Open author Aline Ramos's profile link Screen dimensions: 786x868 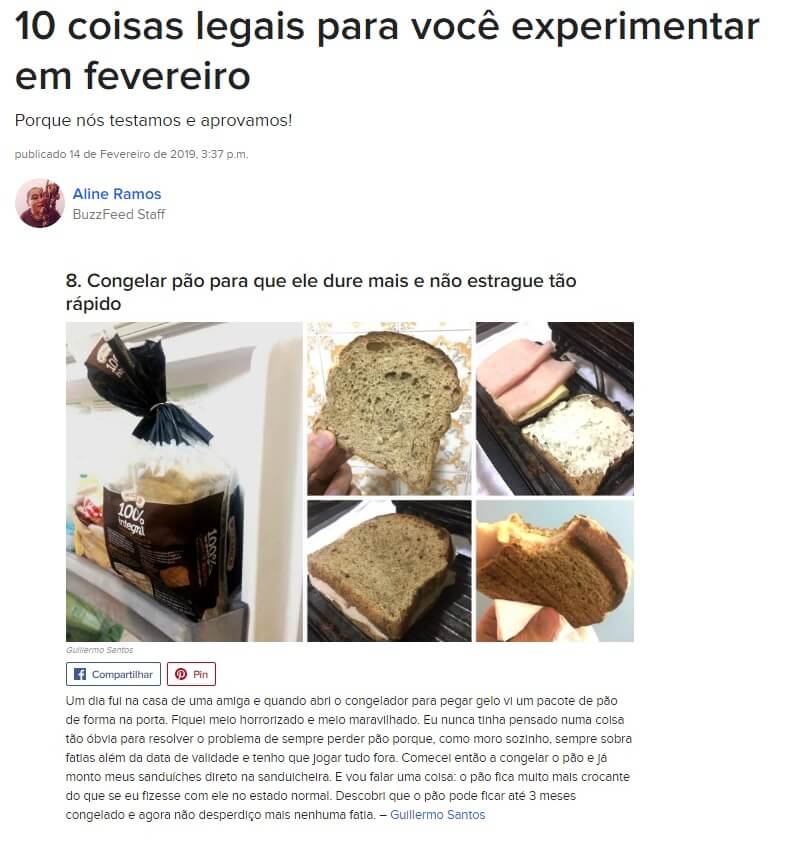117,194
